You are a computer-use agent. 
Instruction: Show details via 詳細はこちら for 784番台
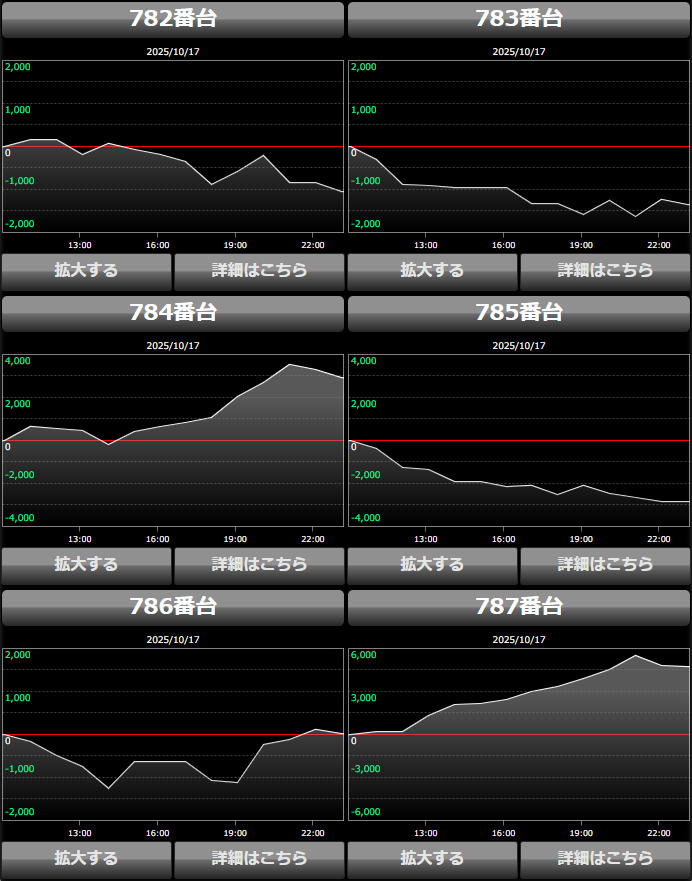(x=259, y=564)
